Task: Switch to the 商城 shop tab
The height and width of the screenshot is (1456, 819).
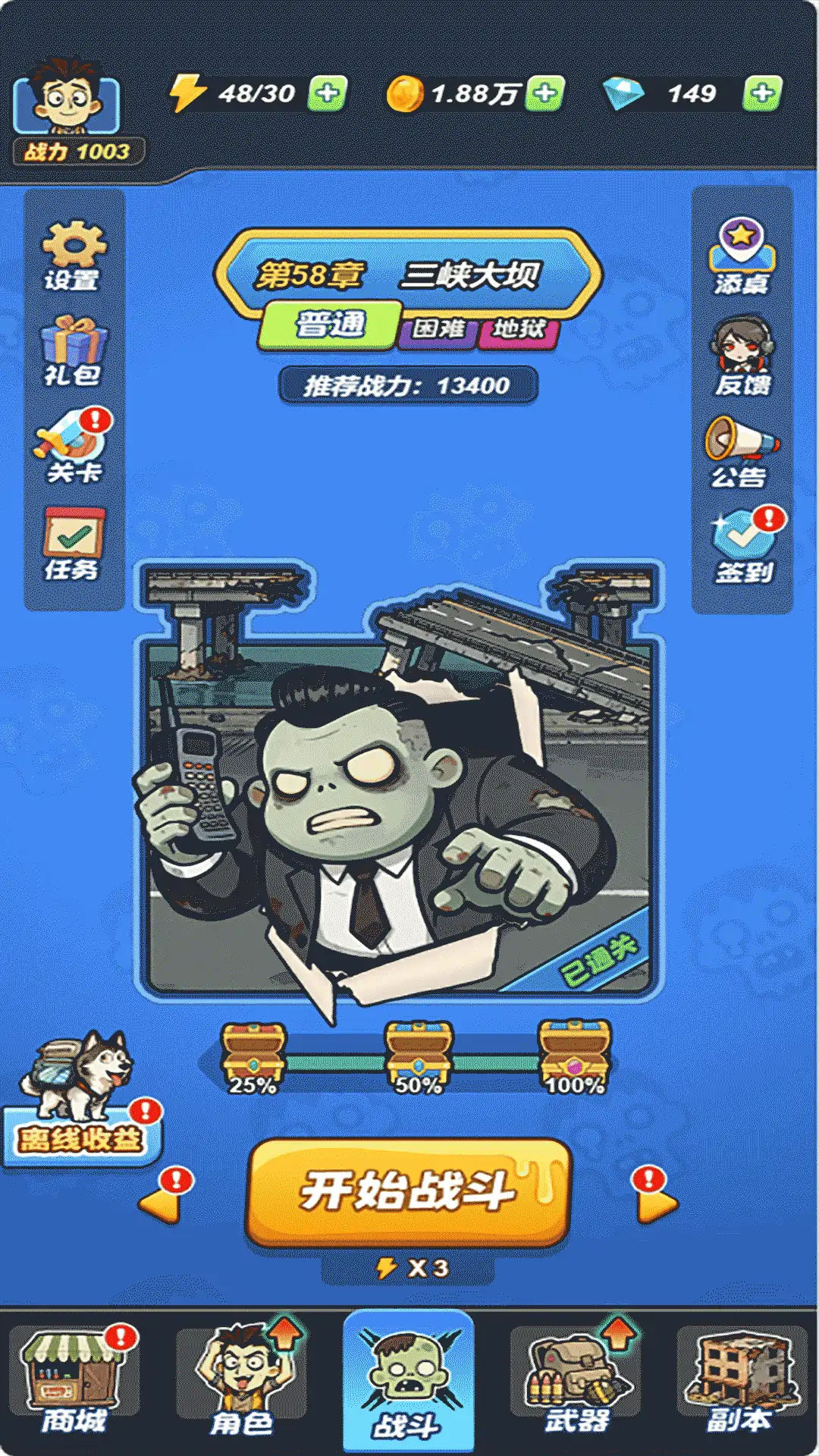Action: coord(74,1380)
